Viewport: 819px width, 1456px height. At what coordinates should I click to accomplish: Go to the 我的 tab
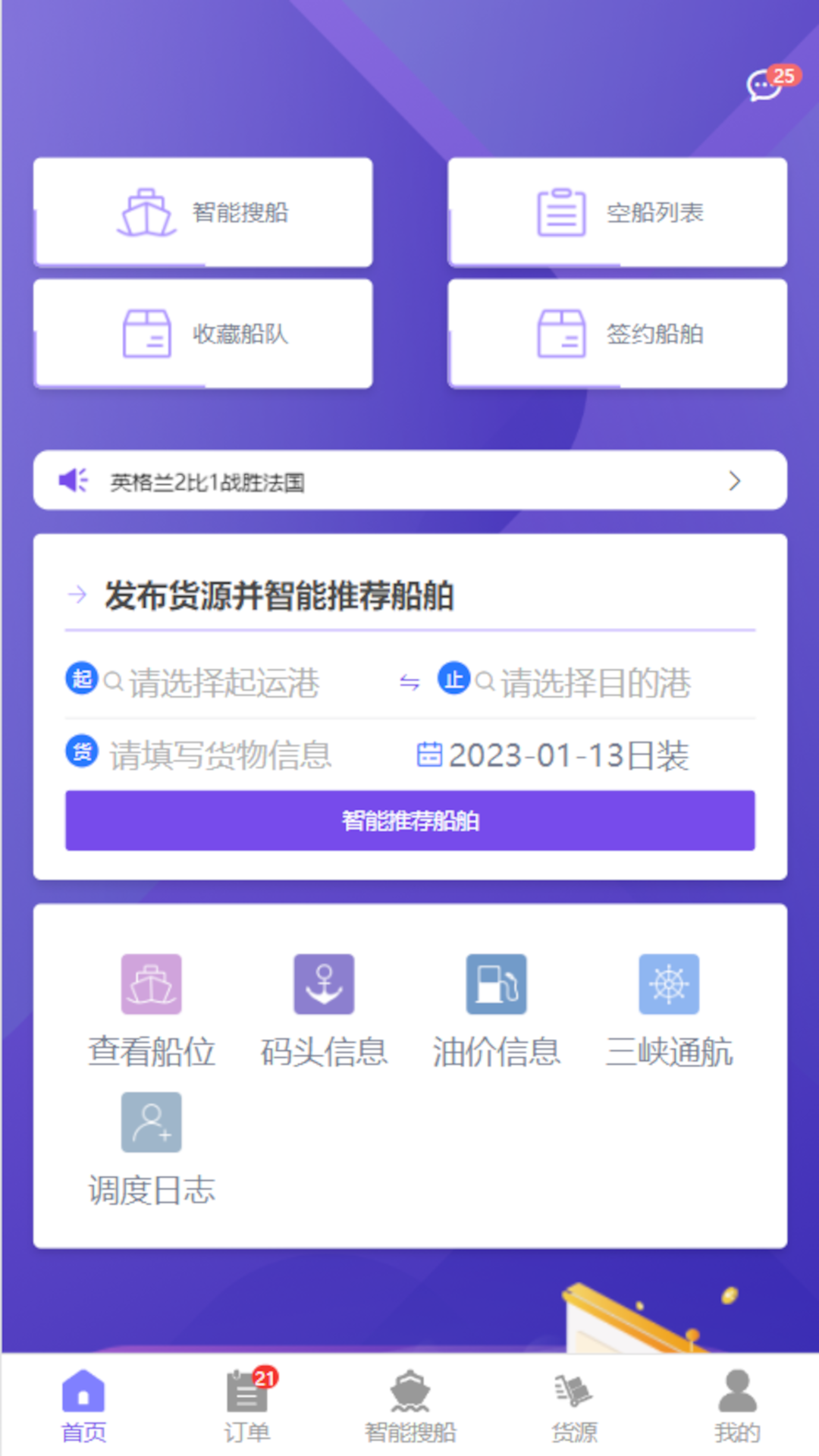737,1406
